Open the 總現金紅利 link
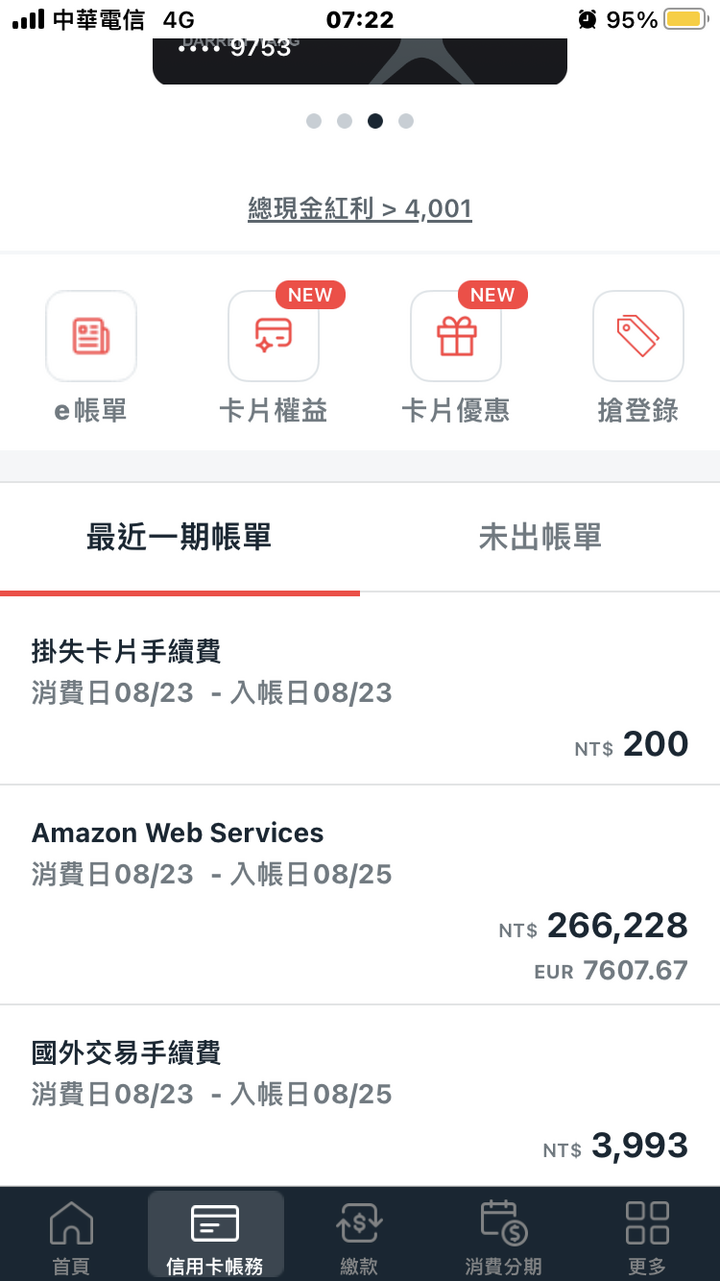 click(x=360, y=208)
